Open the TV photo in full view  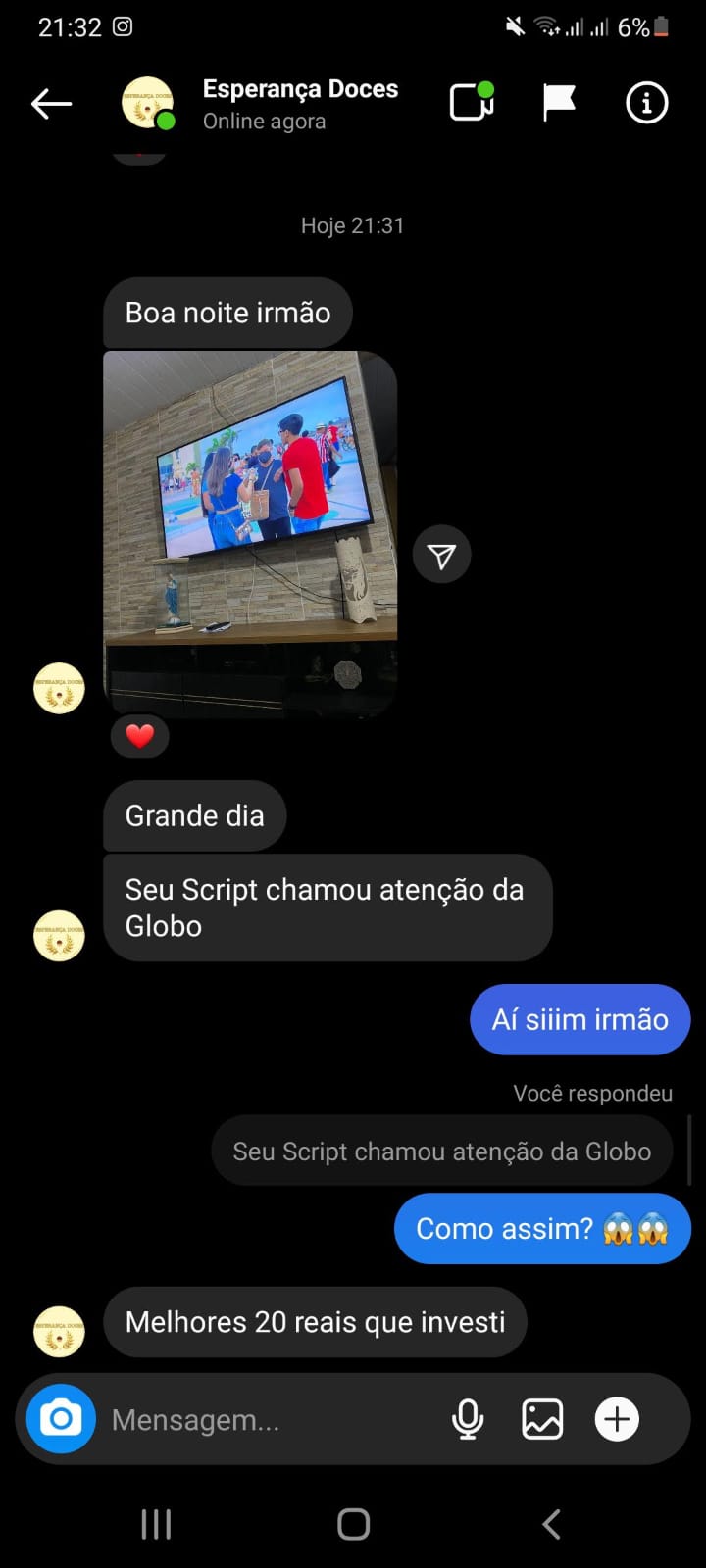coord(250,534)
